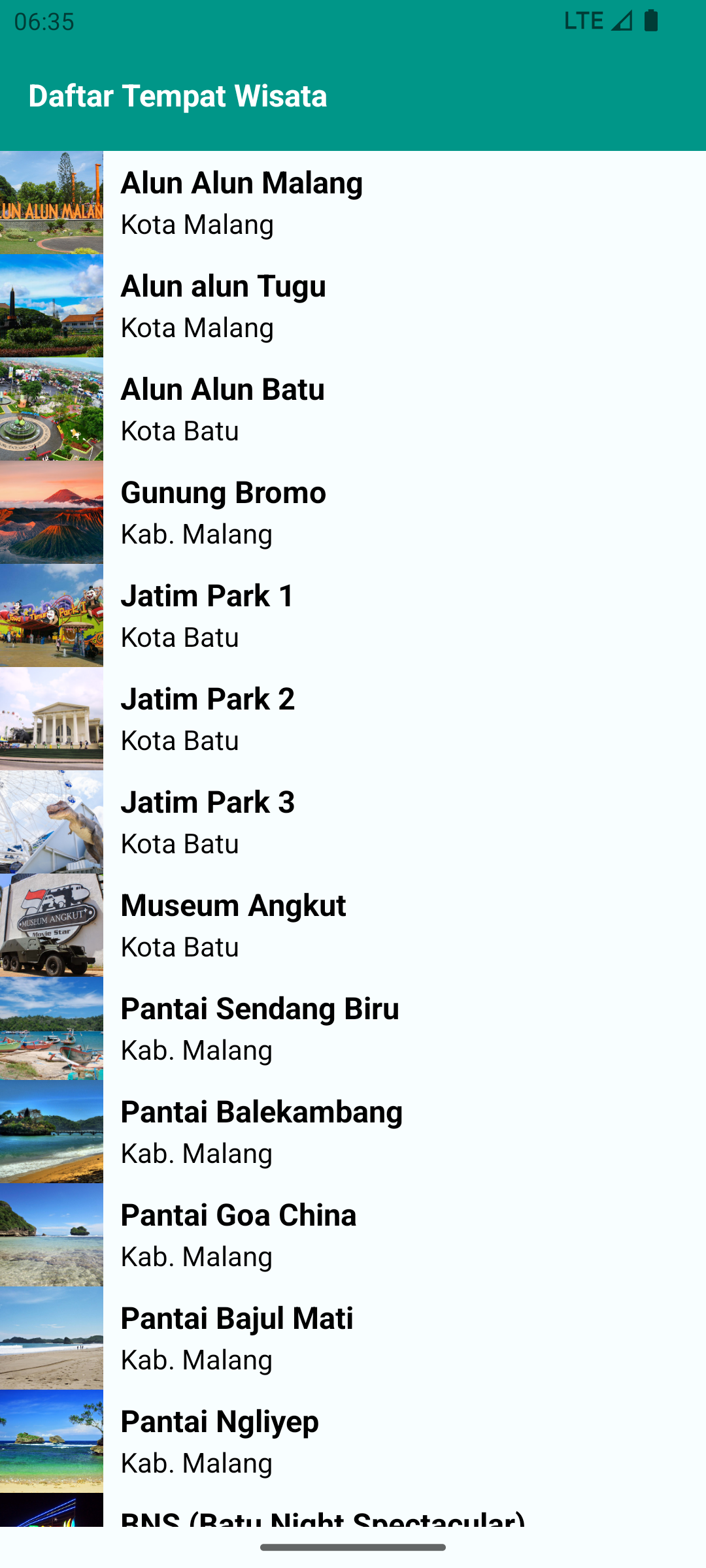View Pantai Sendang Biru
Viewport: 706px width, 1568px height.
click(x=353, y=1028)
